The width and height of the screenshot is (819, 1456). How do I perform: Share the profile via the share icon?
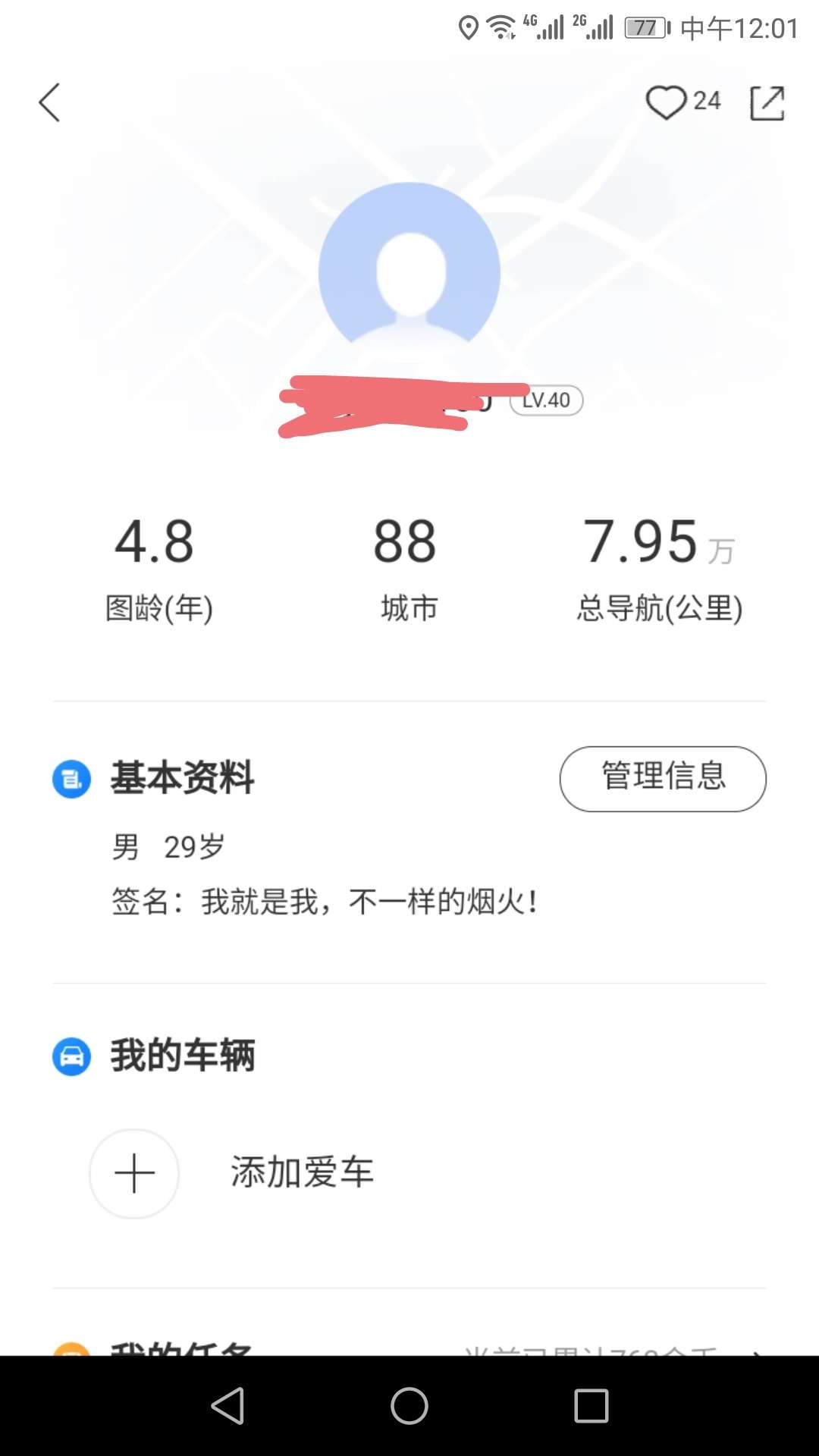[x=767, y=102]
